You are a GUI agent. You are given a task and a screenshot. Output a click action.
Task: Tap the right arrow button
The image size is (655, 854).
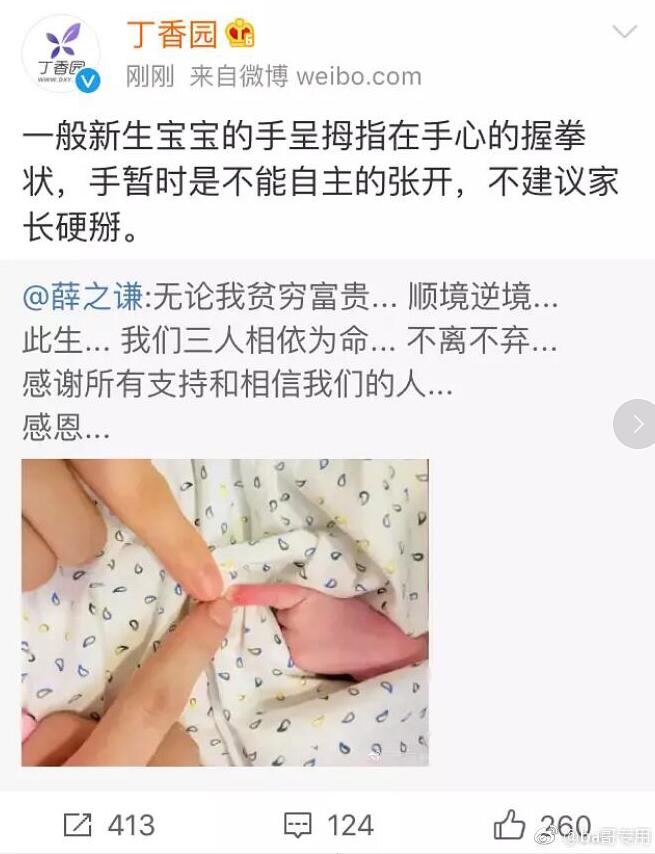635,424
